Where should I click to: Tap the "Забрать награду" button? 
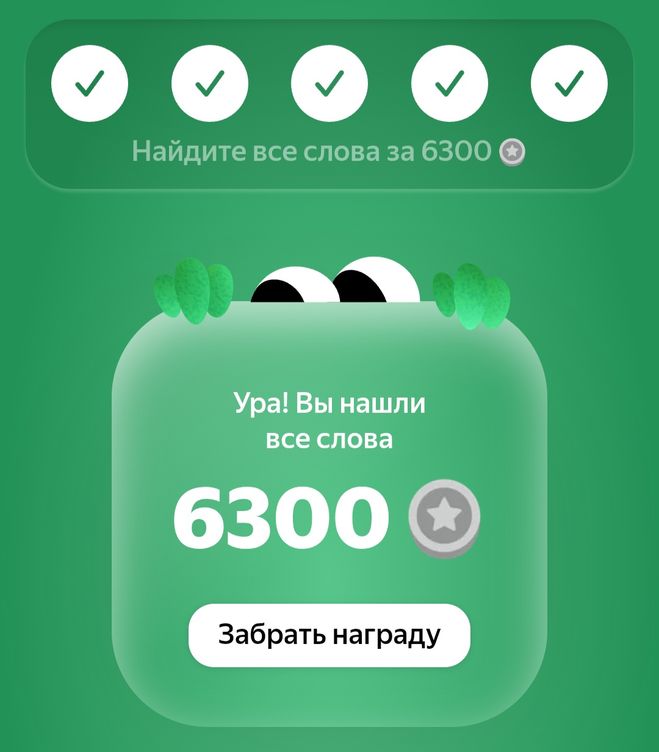(329, 635)
